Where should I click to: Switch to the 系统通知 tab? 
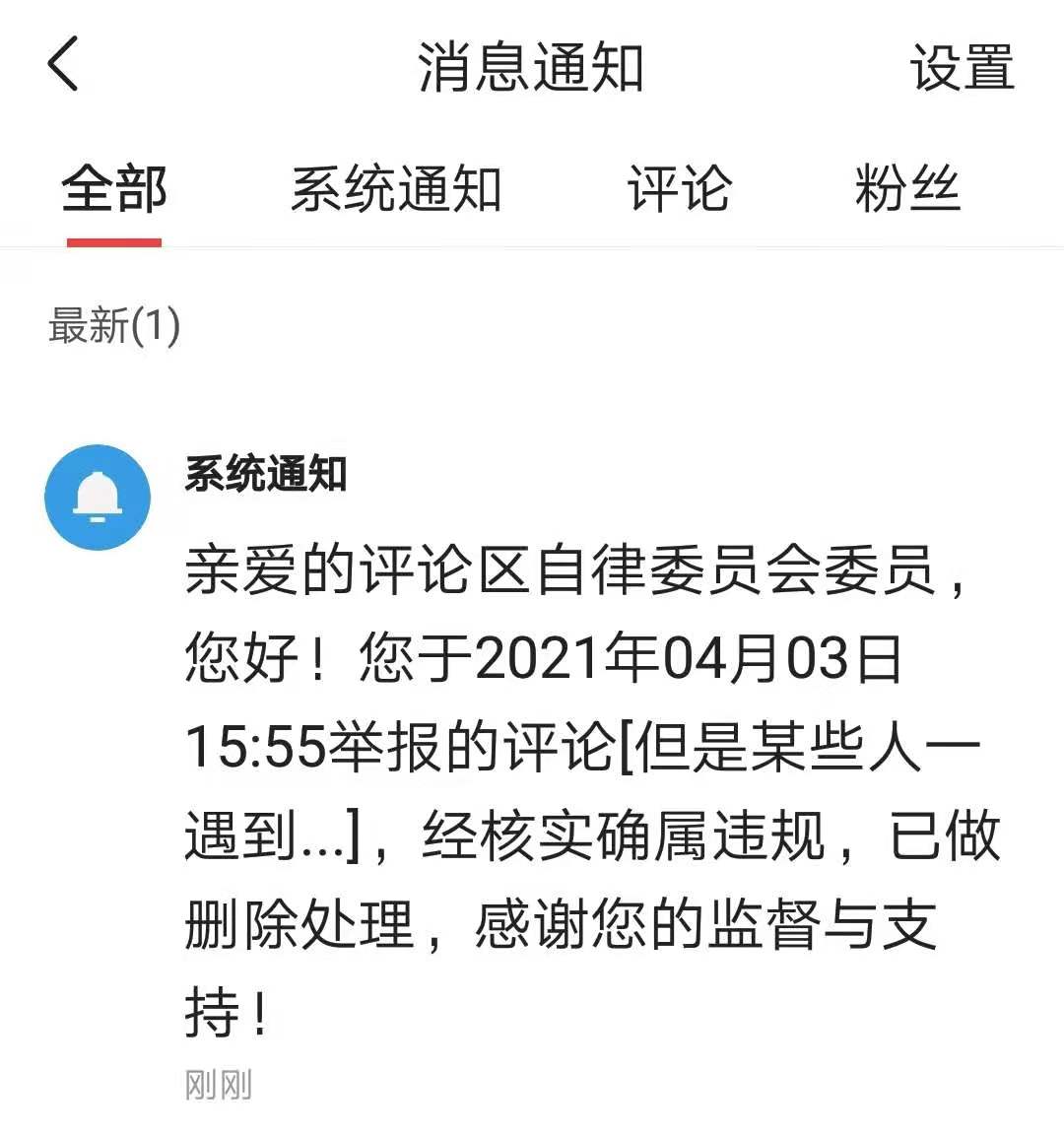[x=396, y=189]
